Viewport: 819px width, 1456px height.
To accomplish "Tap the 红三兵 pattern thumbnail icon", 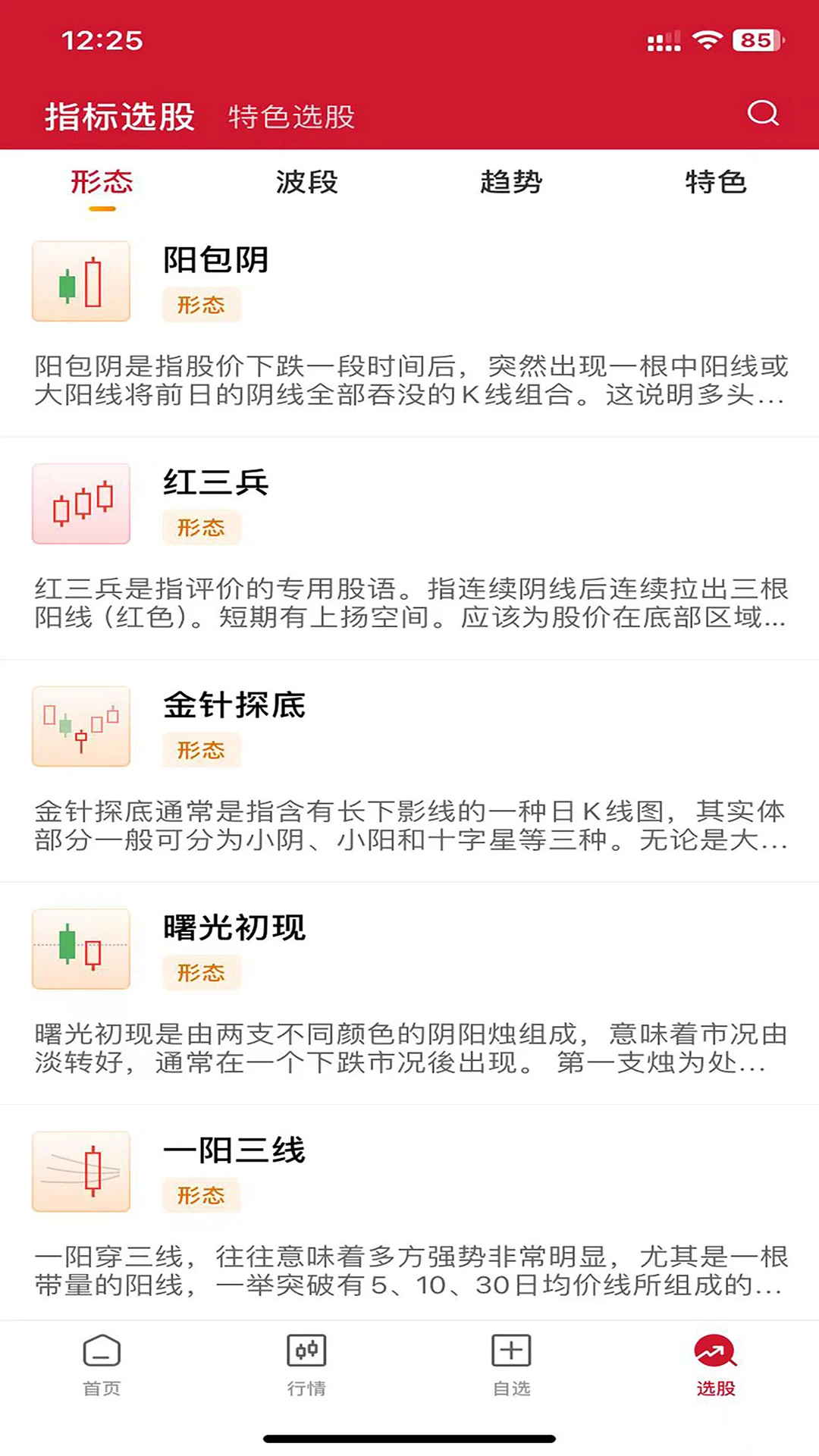I will tap(81, 503).
